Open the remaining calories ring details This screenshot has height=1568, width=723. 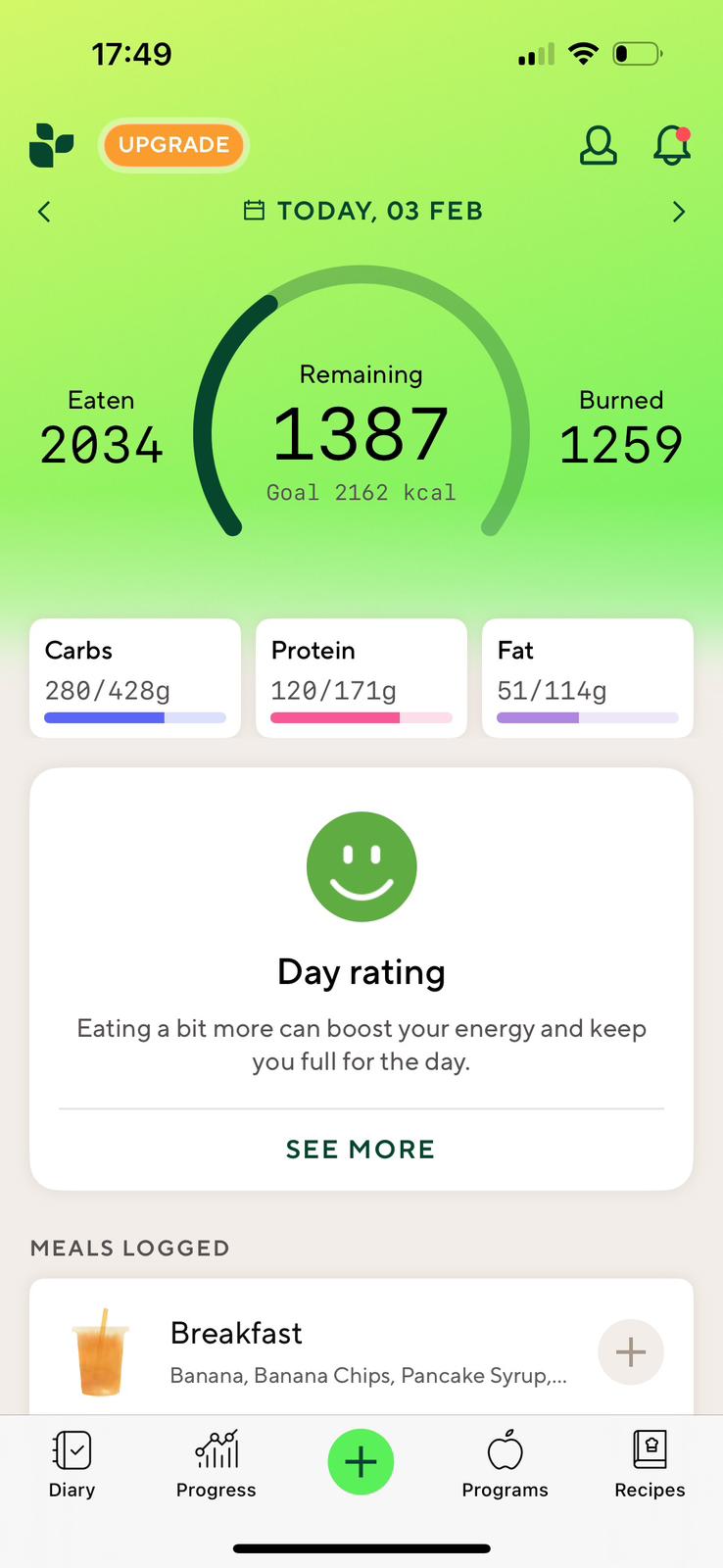coord(361,431)
